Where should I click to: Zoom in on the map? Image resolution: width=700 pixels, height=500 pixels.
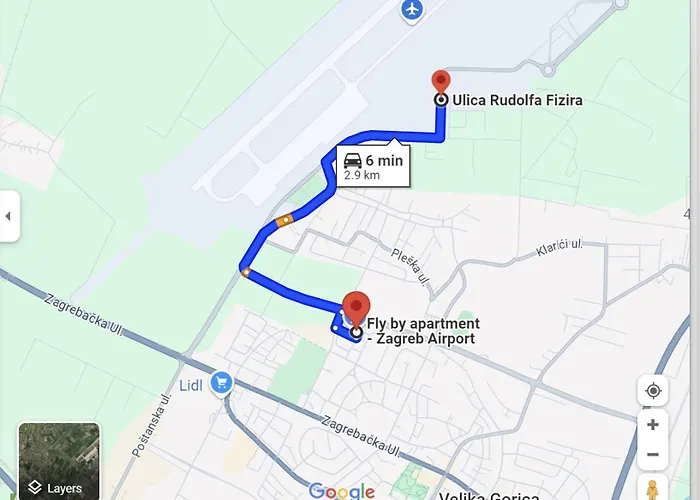[652, 425]
